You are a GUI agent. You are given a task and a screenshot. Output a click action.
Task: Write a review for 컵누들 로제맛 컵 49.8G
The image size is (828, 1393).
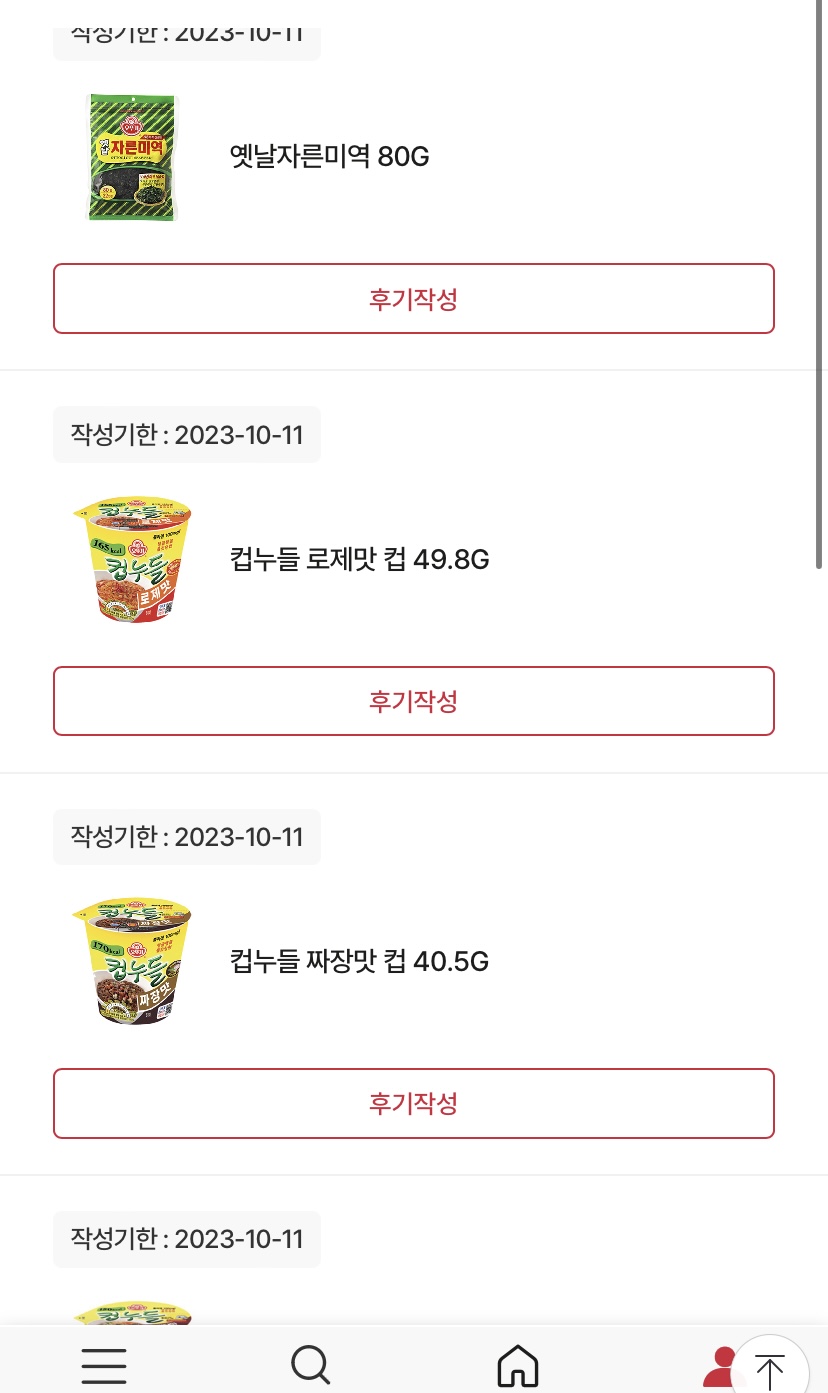(413, 701)
